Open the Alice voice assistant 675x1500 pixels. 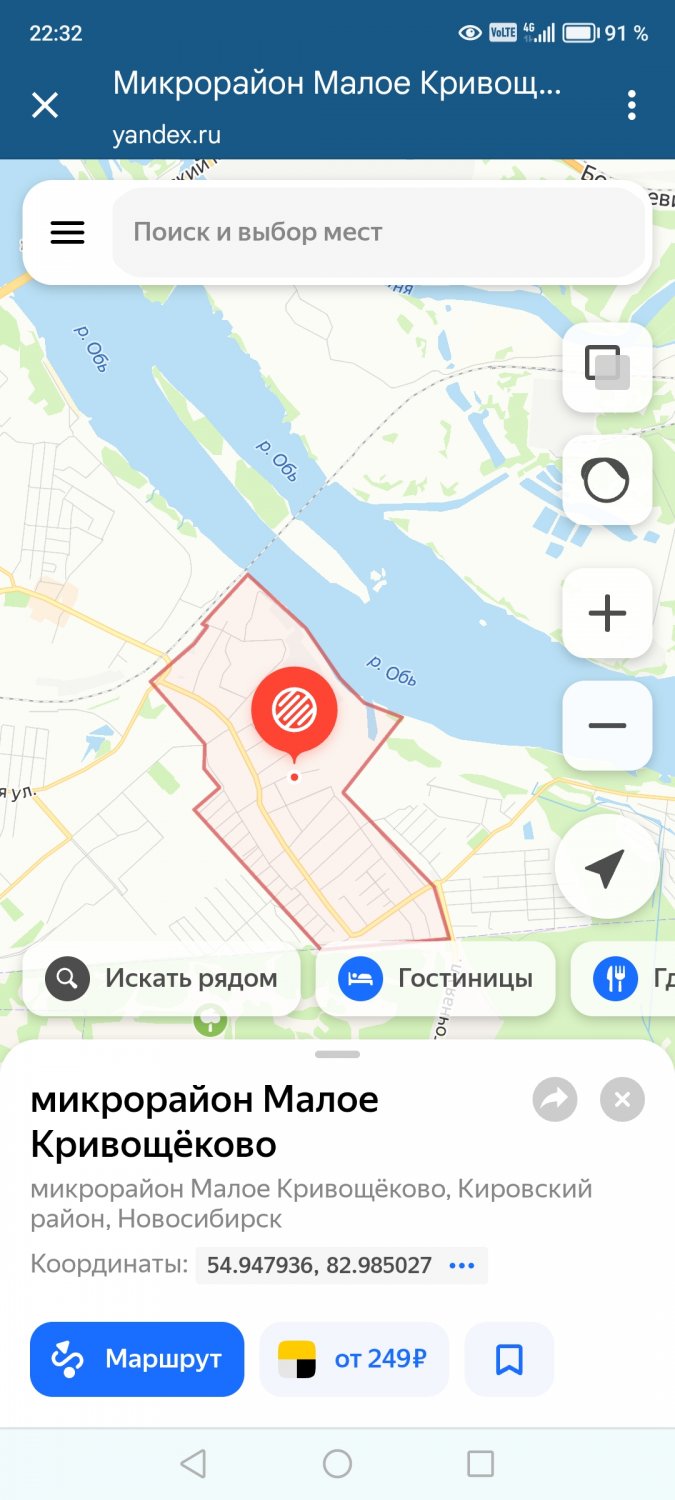[607, 480]
